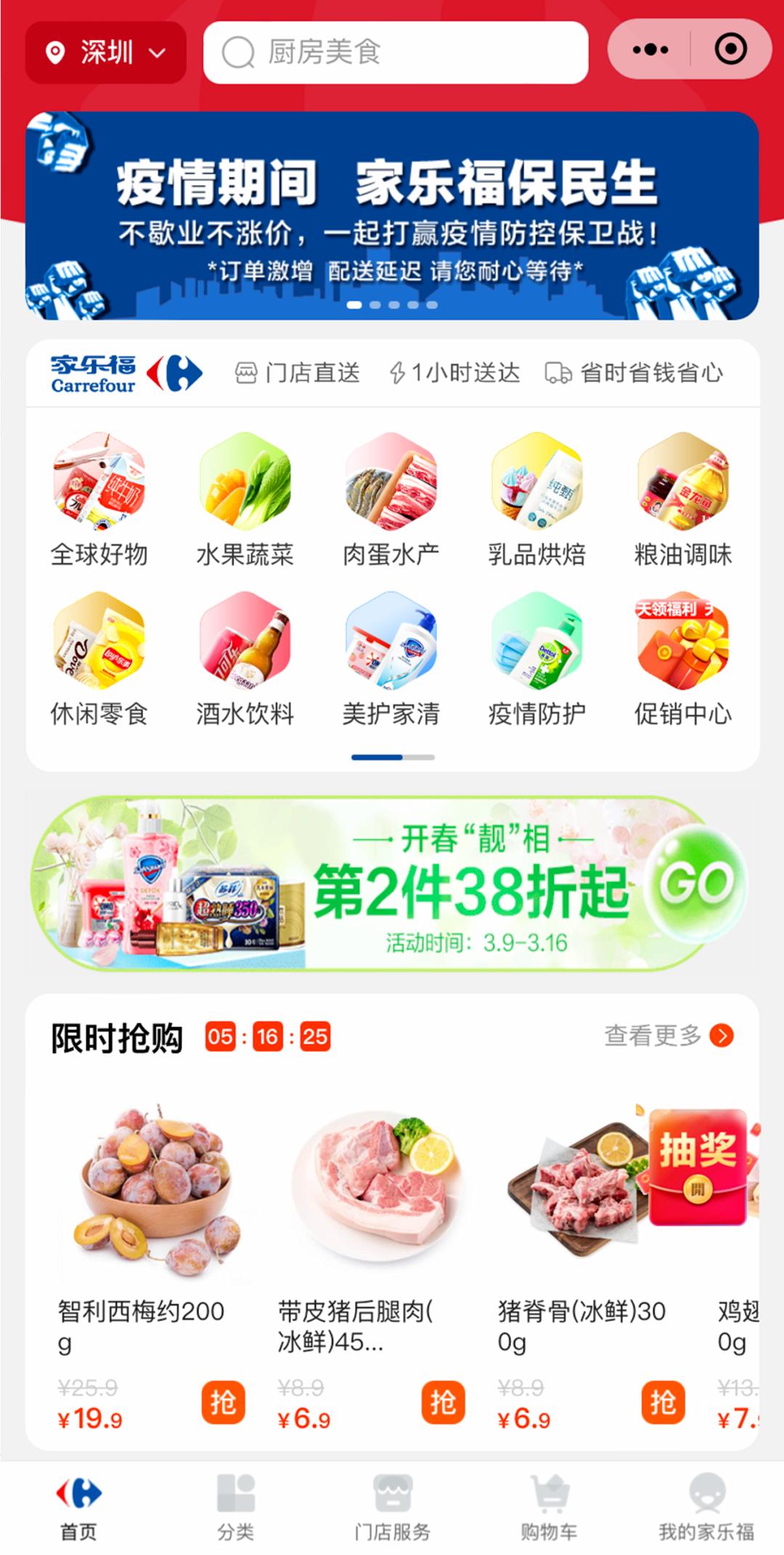Open the mini program three-dots menu
This screenshot has width=784, height=1555.
650,49
